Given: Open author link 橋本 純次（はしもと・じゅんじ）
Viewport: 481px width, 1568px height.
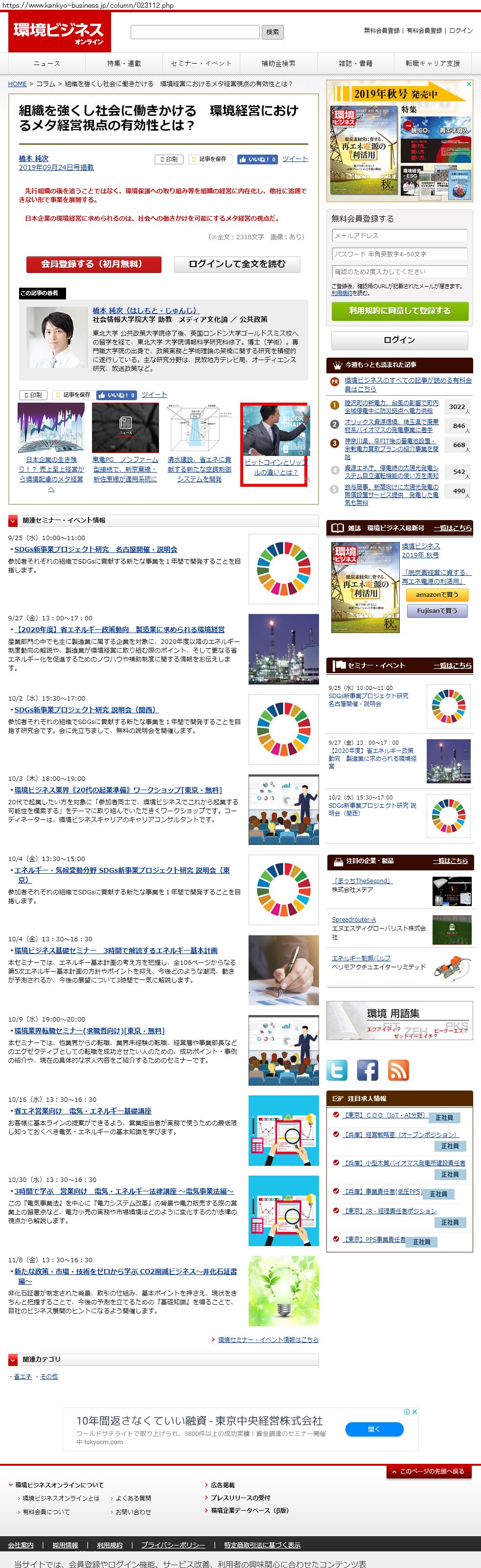Looking at the screenshot, I should coord(145,310).
